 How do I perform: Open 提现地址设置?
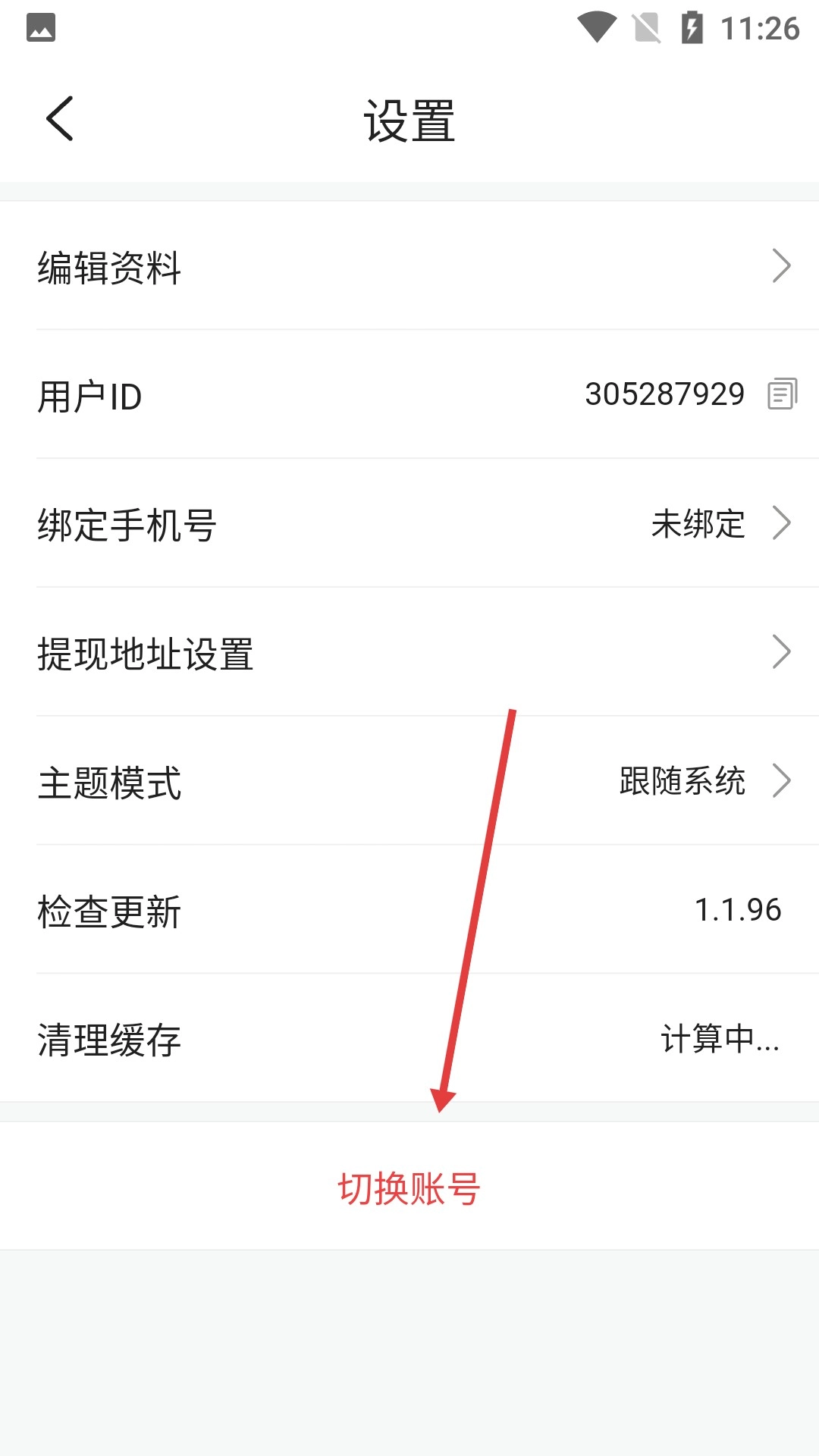409,653
